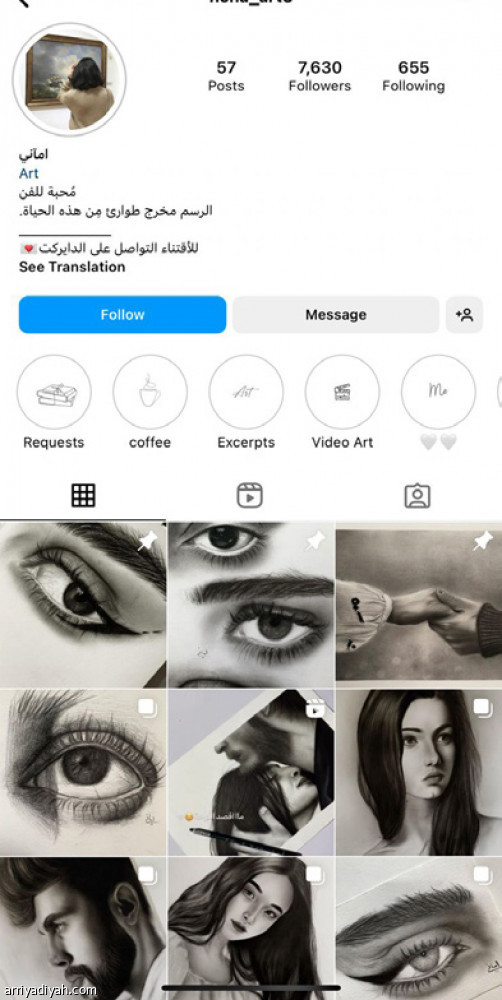
Task: Tap See Translation under the bio
Action: 72,267
